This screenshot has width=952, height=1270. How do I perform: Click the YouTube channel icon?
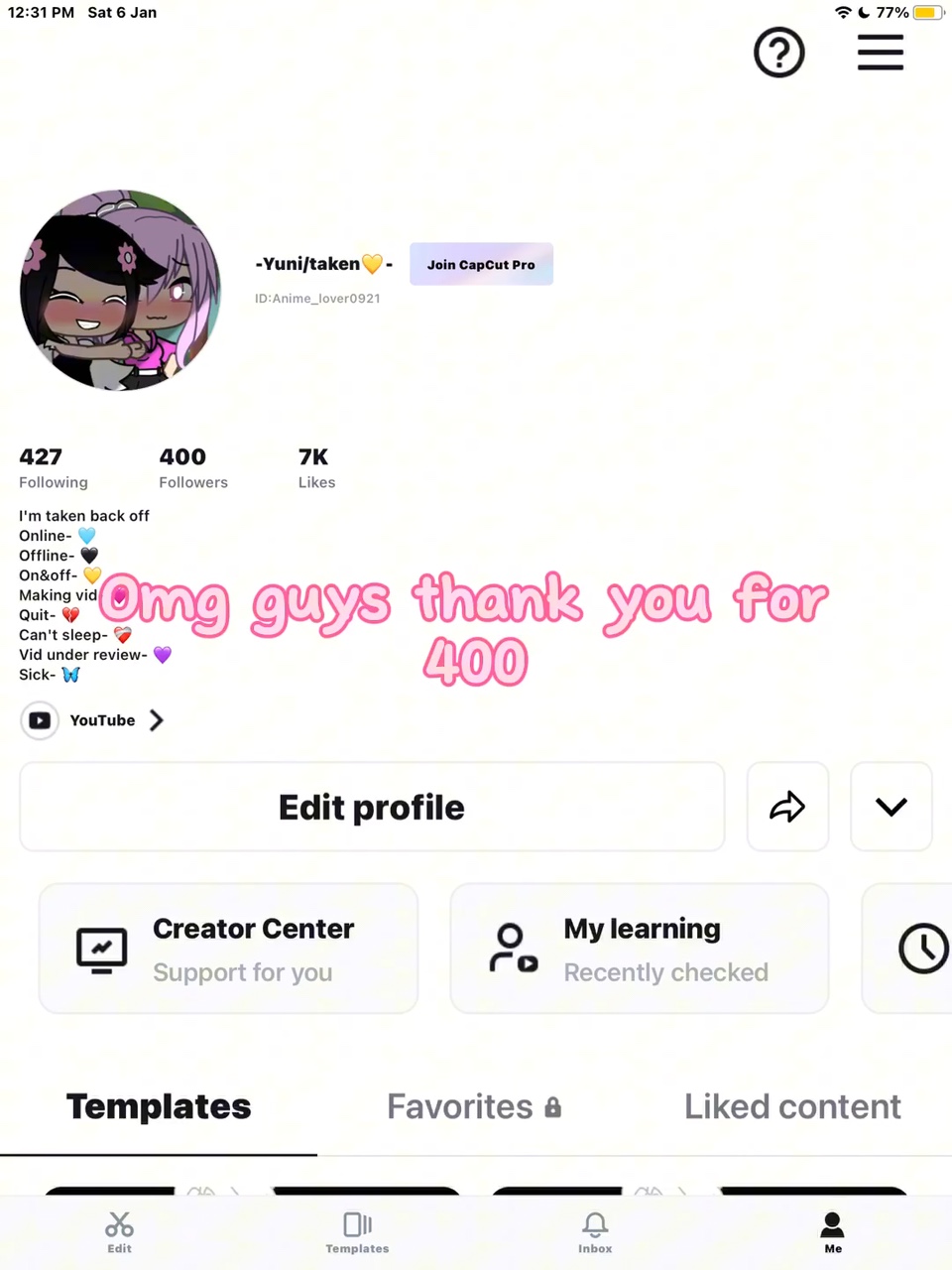pos(40,720)
